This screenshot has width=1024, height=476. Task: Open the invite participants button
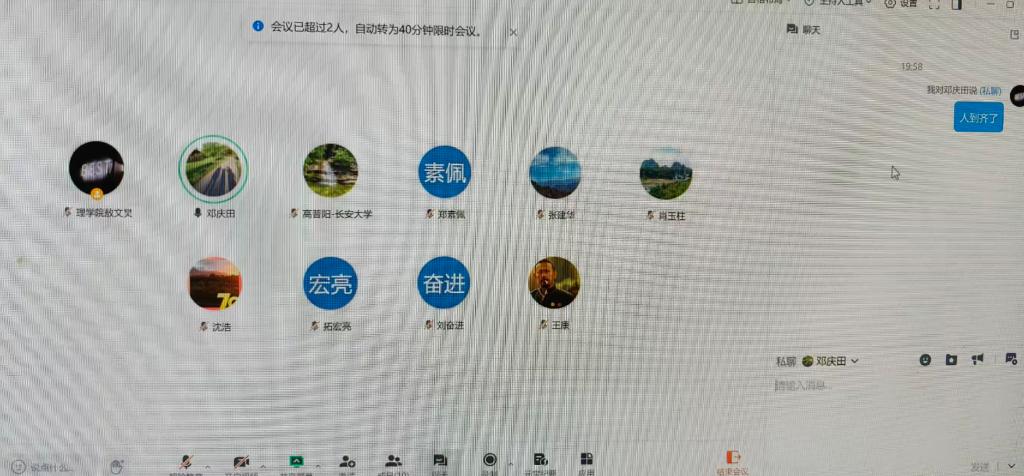346,462
